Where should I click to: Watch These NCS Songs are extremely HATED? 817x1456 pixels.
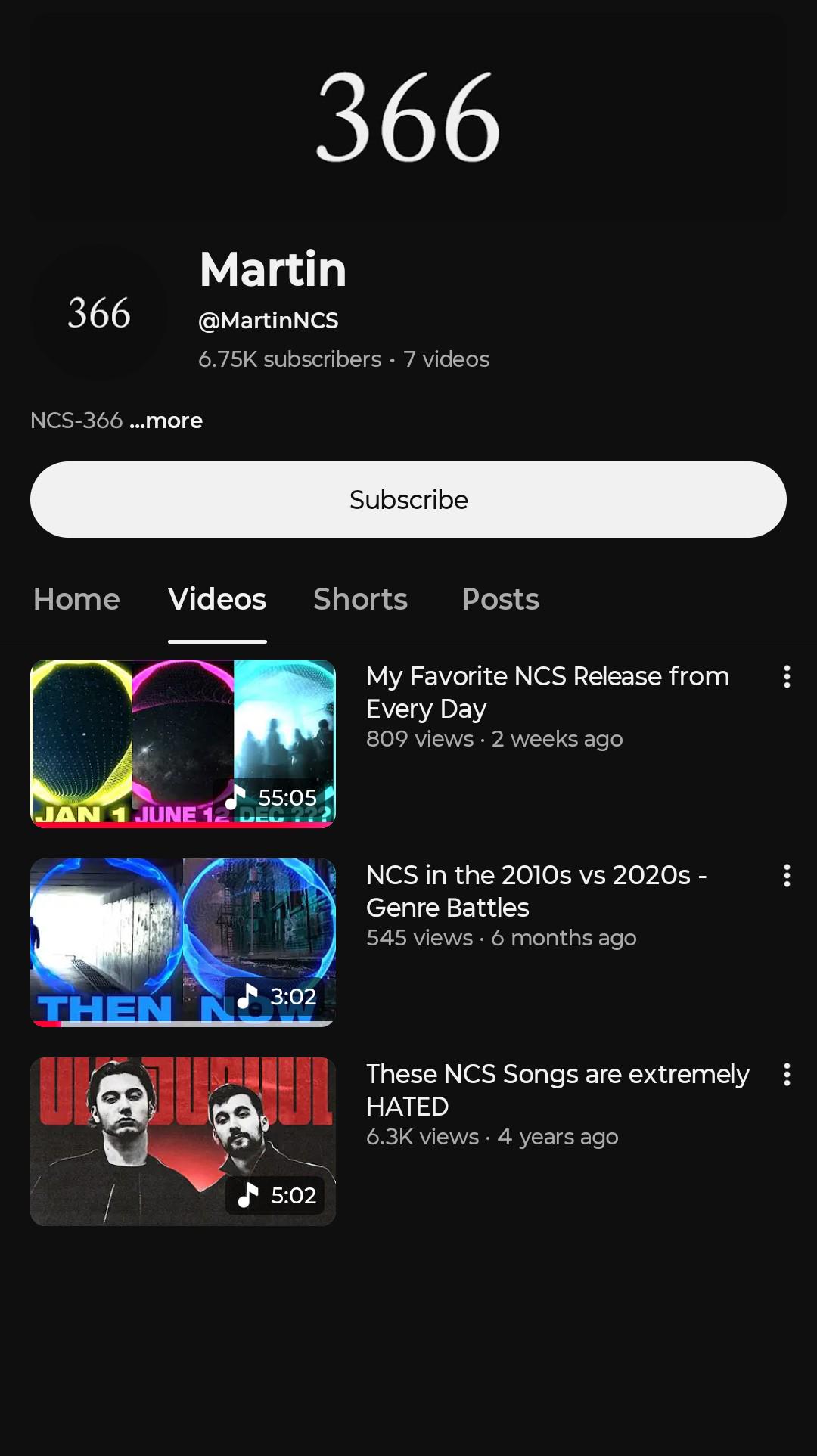[182, 1141]
